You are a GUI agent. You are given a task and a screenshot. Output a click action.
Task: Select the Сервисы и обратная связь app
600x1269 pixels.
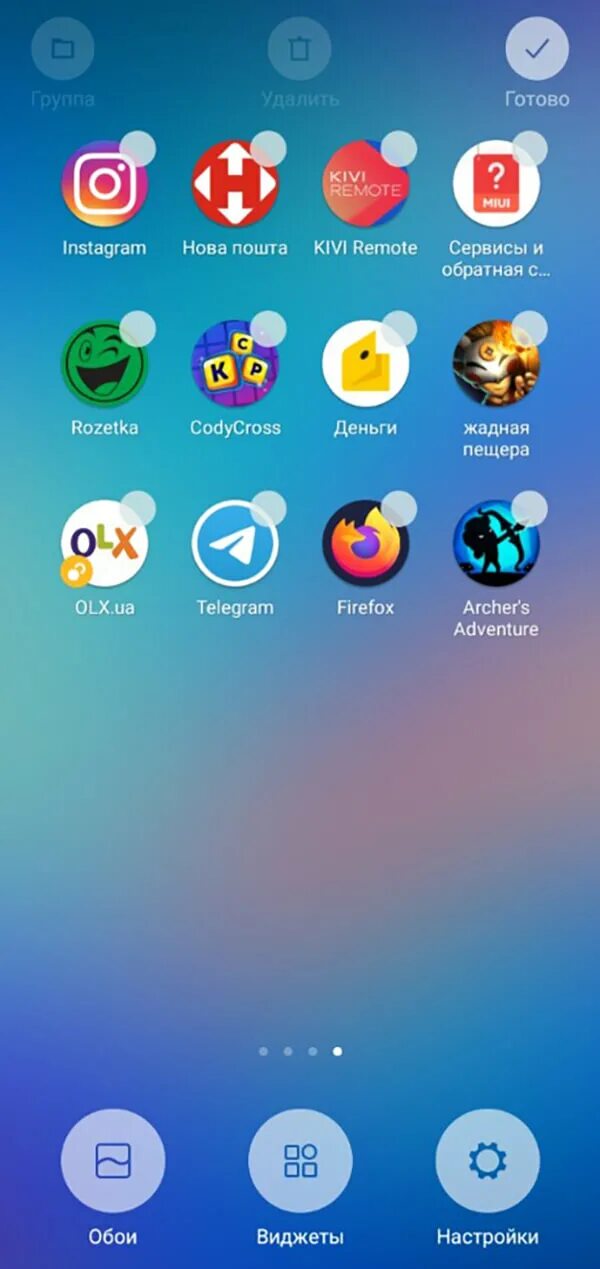[496, 184]
